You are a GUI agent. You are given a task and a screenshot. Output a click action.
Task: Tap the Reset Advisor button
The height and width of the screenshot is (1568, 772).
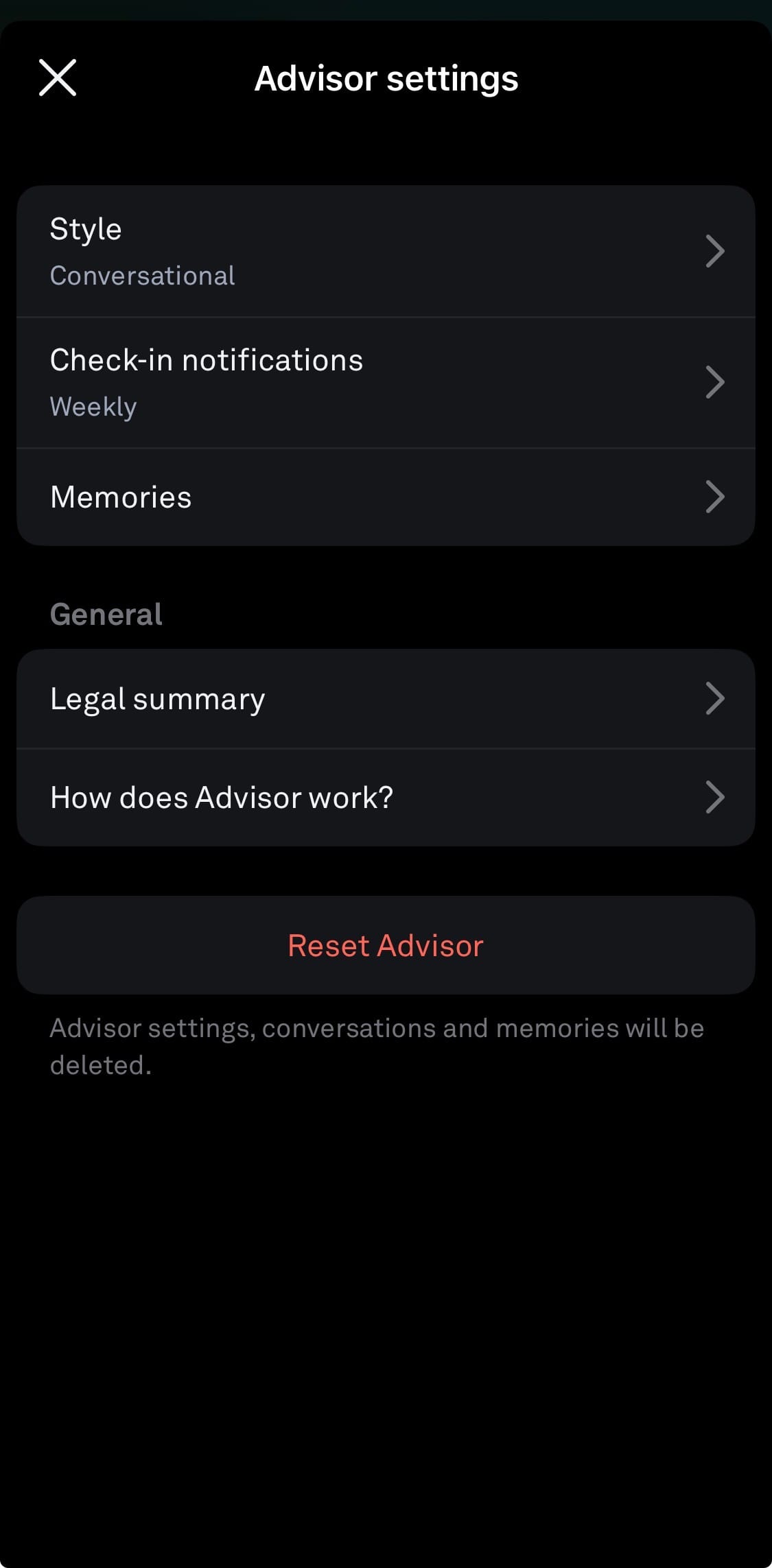(x=386, y=945)
